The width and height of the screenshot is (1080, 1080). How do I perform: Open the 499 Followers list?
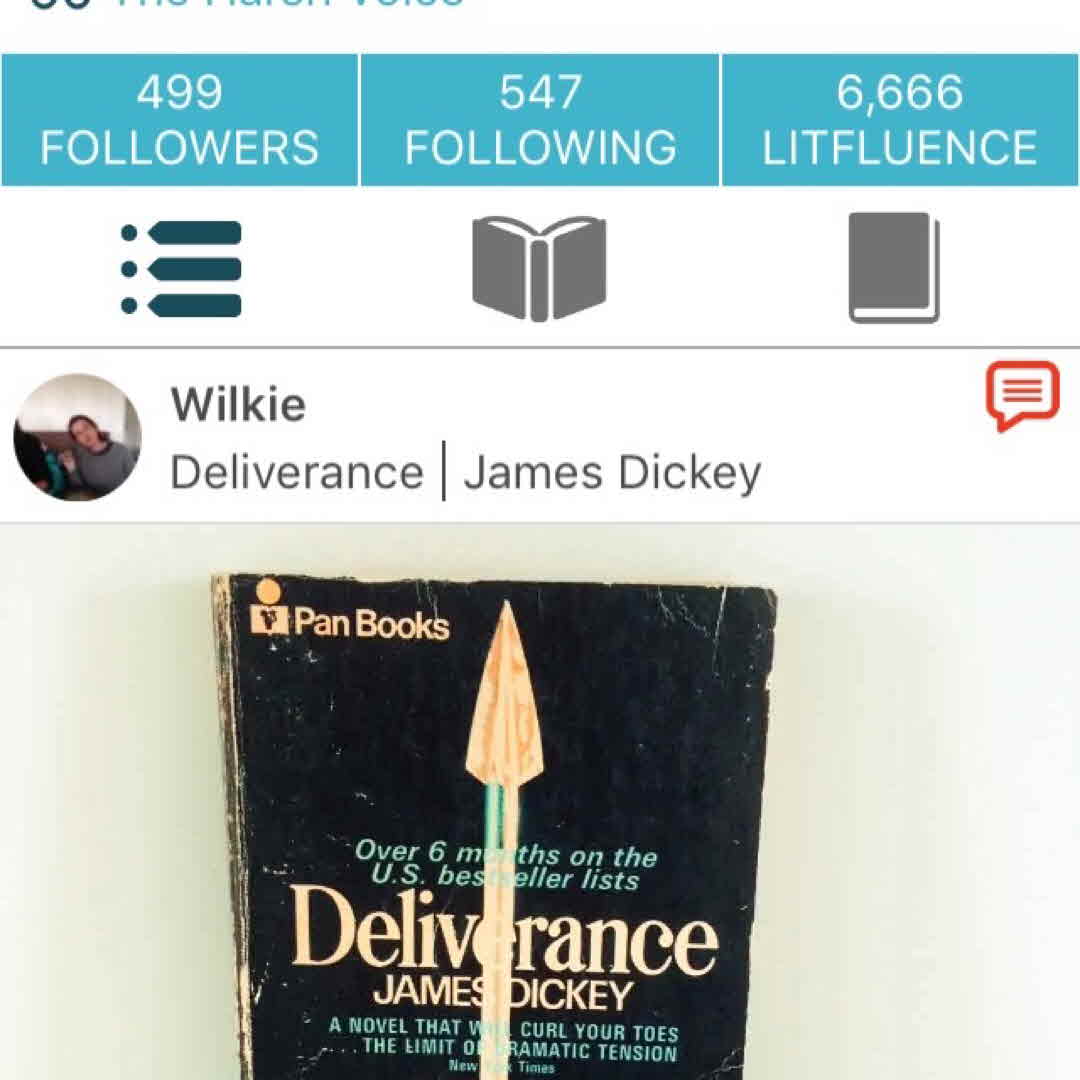point(179,120)
